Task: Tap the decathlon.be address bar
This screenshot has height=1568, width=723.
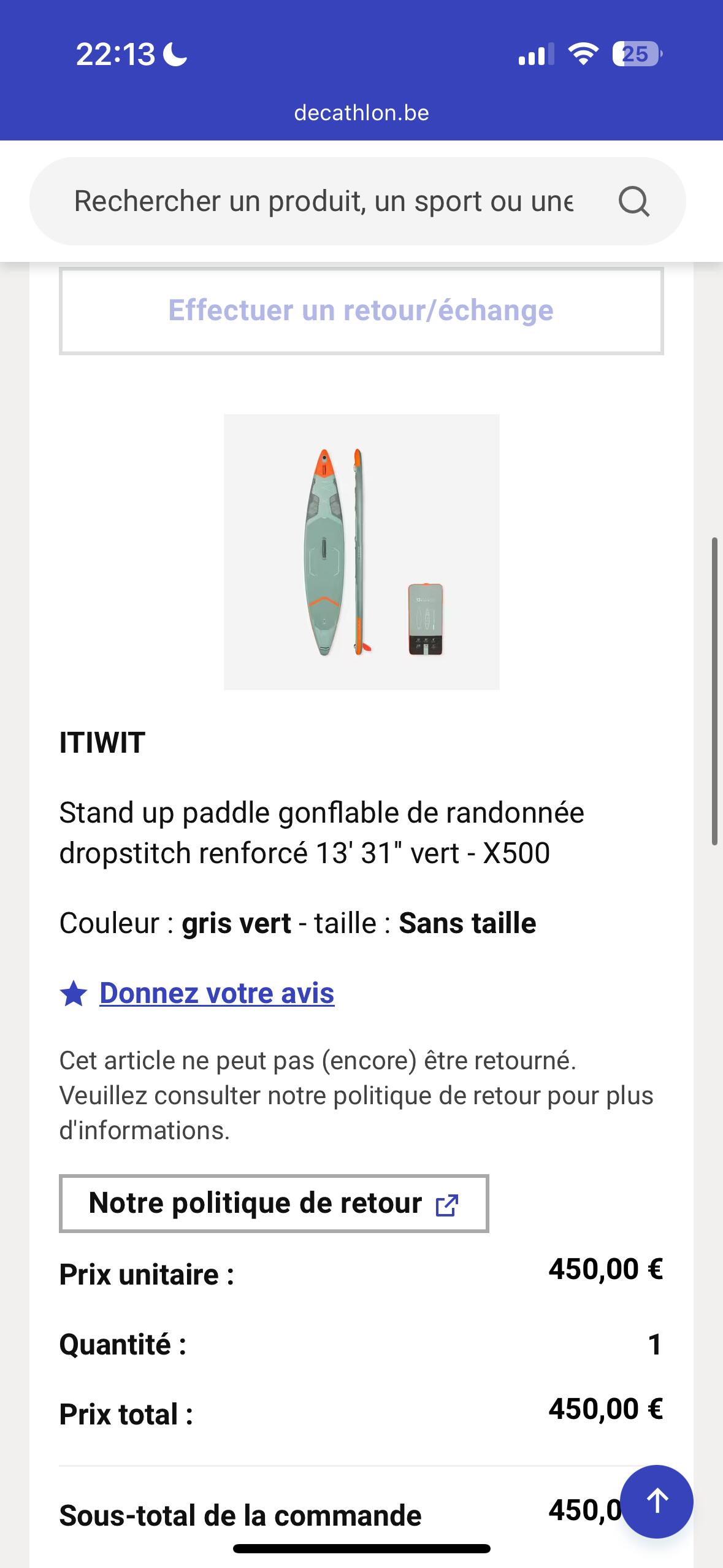Action: click(361, 113)
